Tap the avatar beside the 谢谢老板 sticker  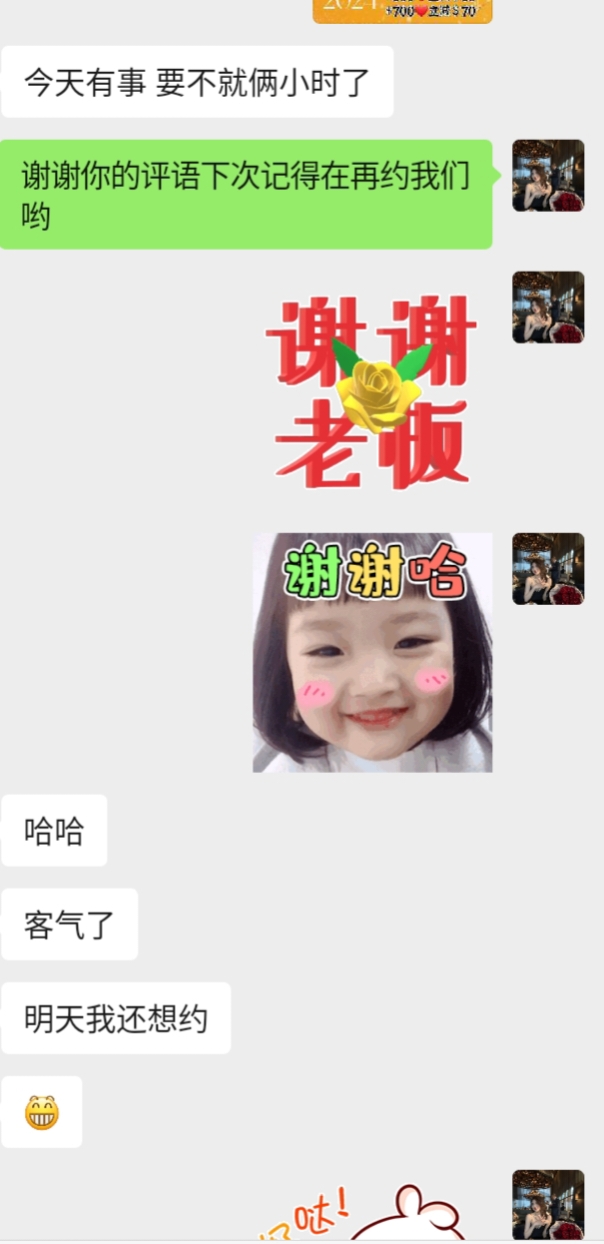(x=548, y=307)
